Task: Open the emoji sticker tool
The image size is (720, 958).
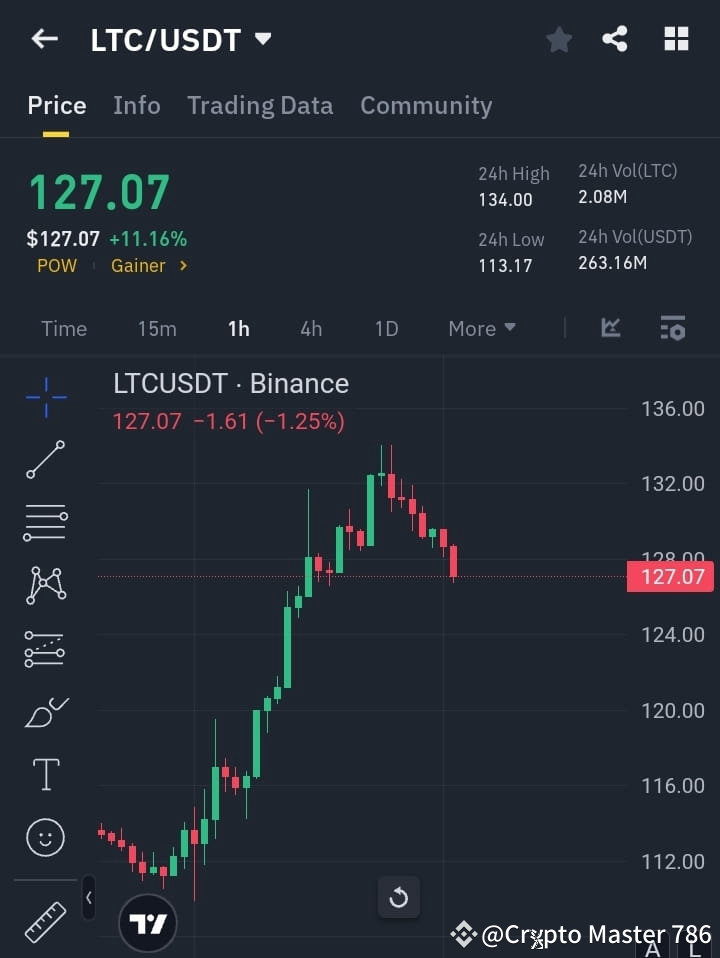Action: 45,837
